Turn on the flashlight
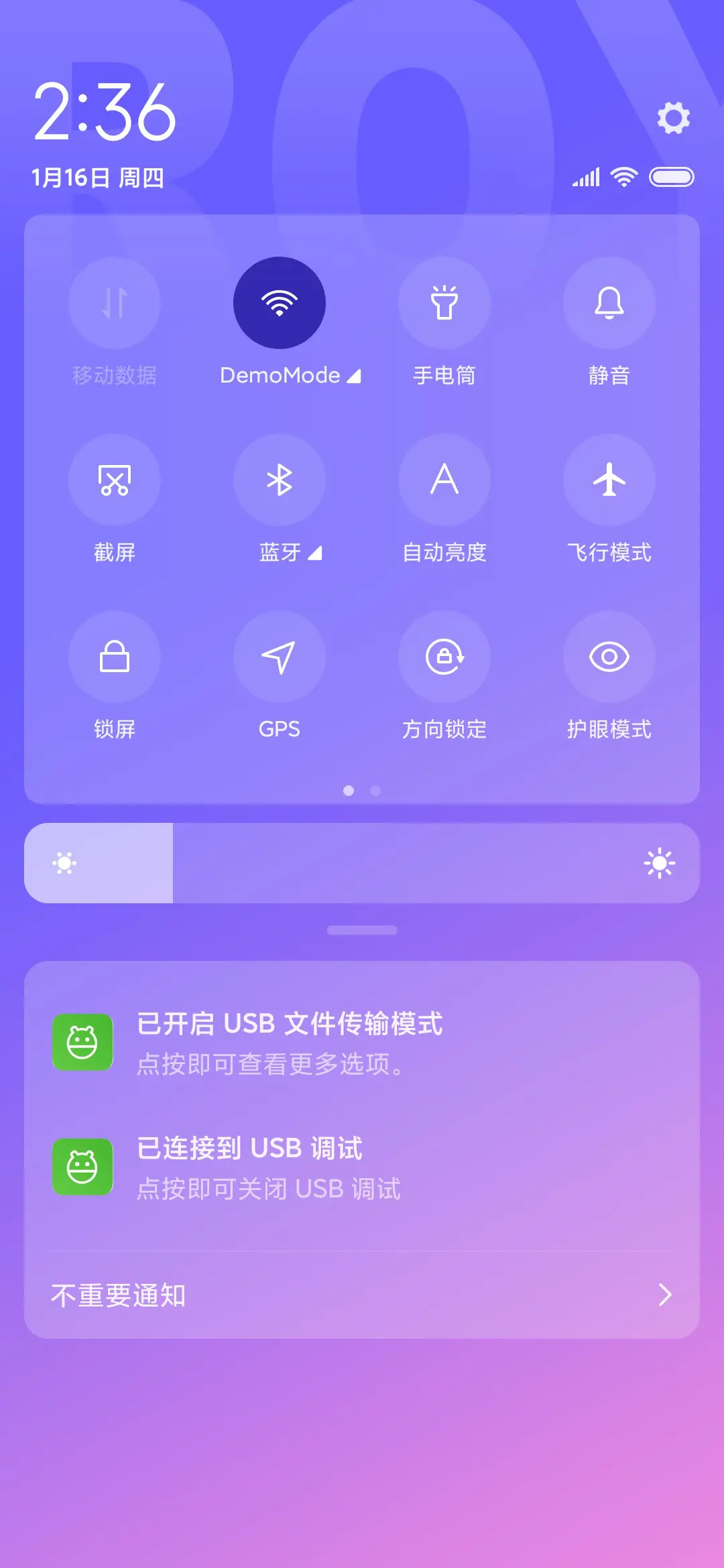This screenshot has width=724, height=1568. click(444, 303)
